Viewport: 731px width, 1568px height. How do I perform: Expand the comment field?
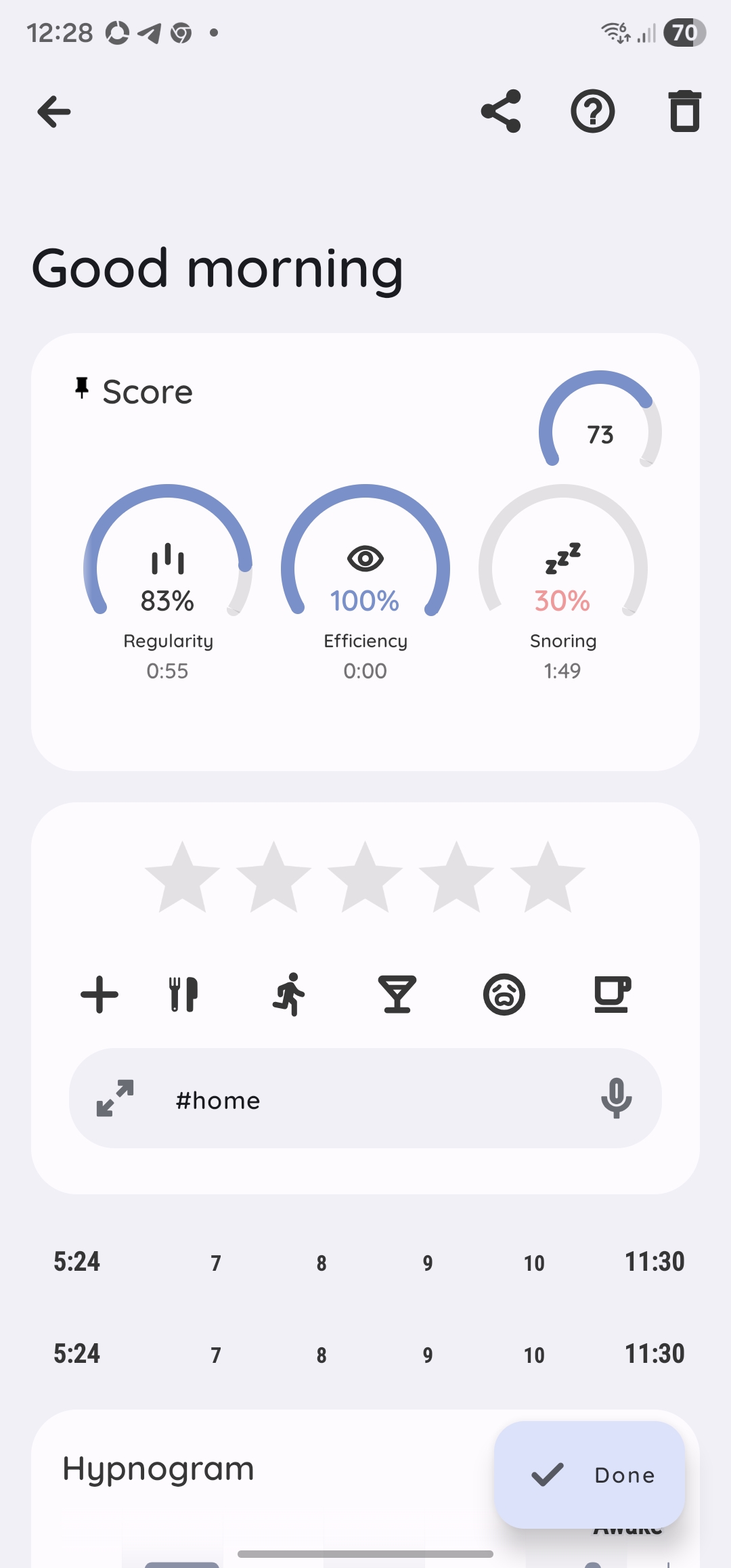click(x=115, y=1098)
